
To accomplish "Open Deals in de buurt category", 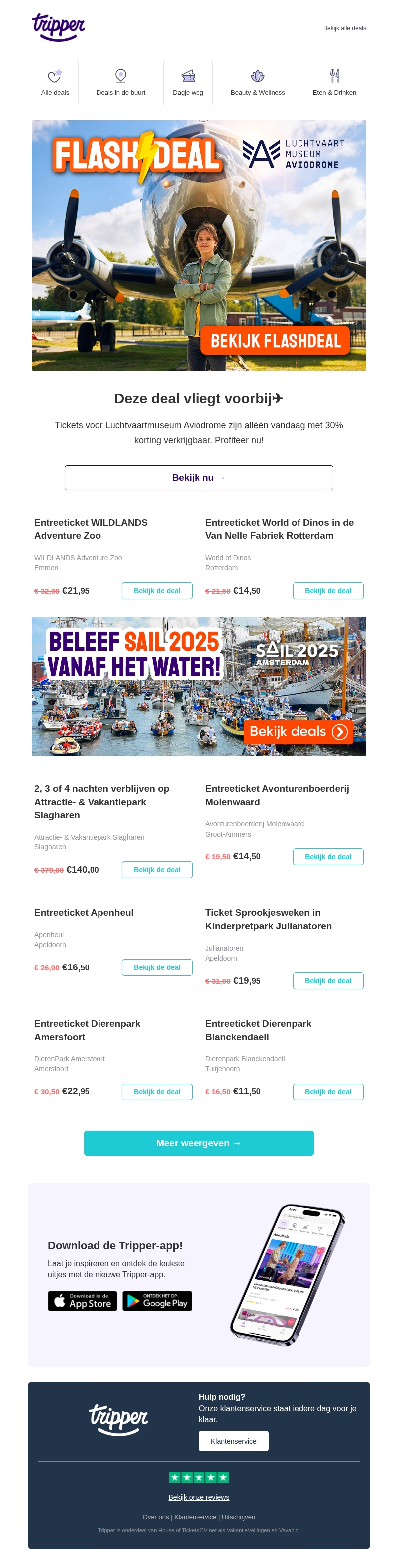I will pyautogui.click(x=120, y=82).
